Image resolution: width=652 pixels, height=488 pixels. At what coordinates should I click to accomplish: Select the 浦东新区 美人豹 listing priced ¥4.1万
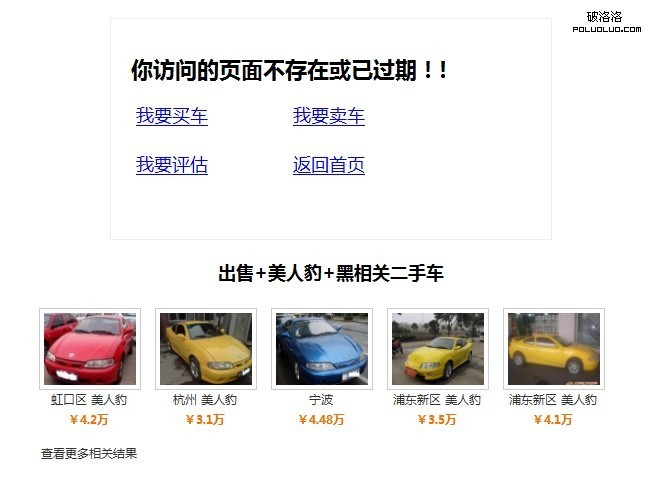553,349
